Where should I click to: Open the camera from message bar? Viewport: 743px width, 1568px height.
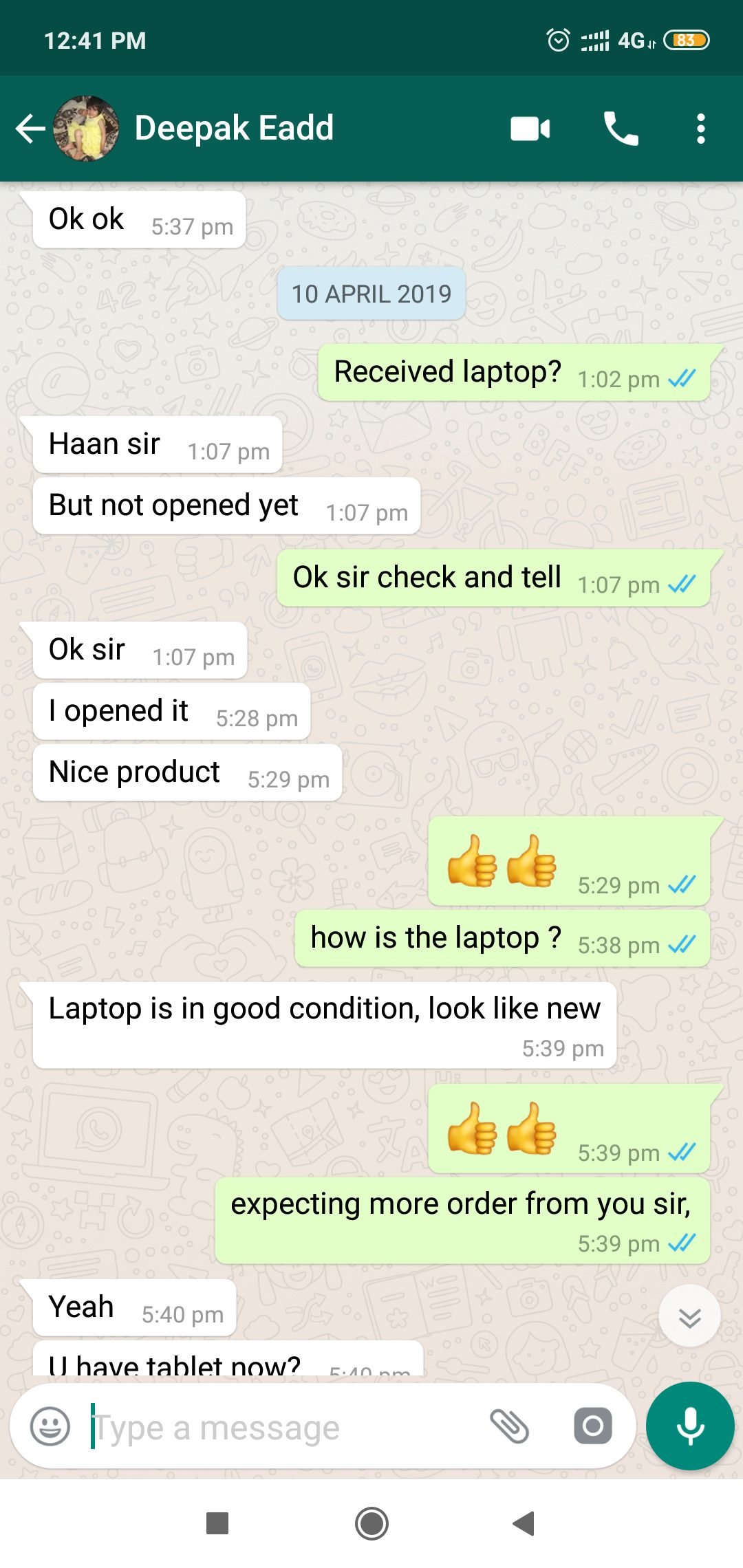592,1426
